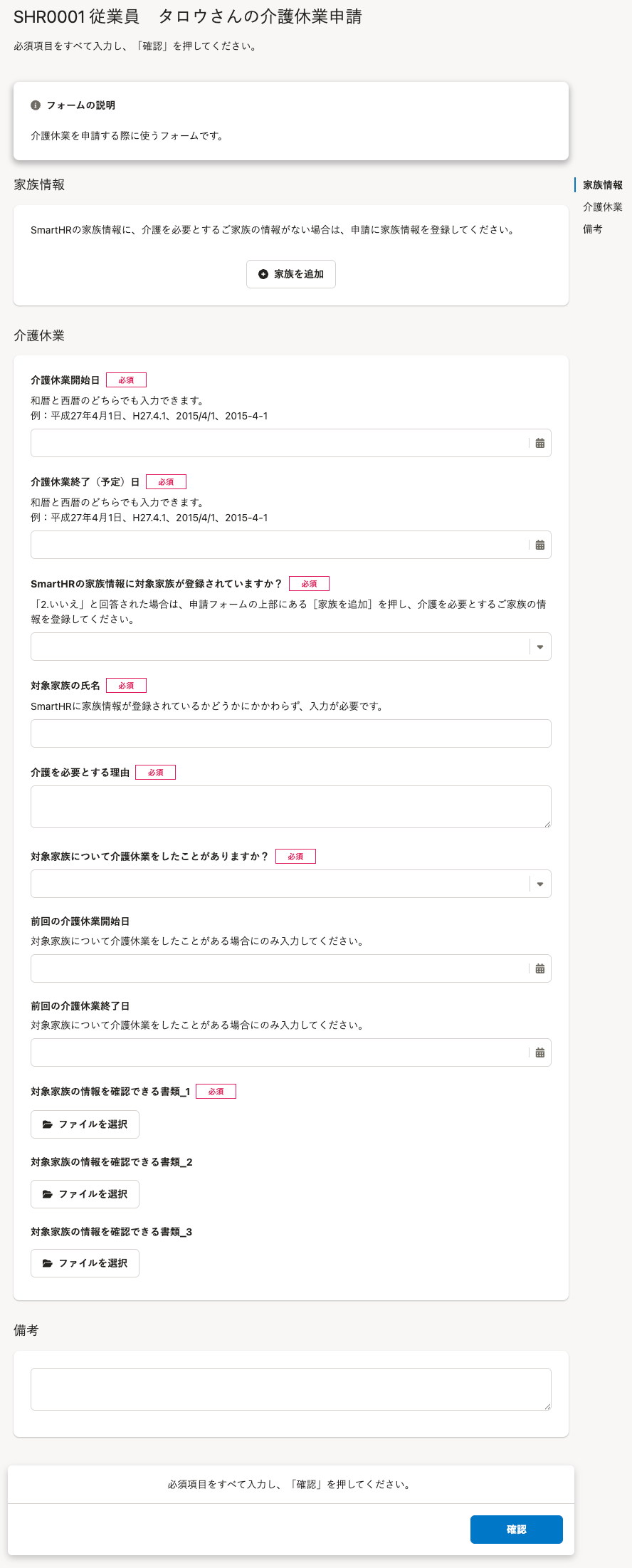Jump to 備考 section in side nav
632x1568 pixels.
(x=592, y=229)
